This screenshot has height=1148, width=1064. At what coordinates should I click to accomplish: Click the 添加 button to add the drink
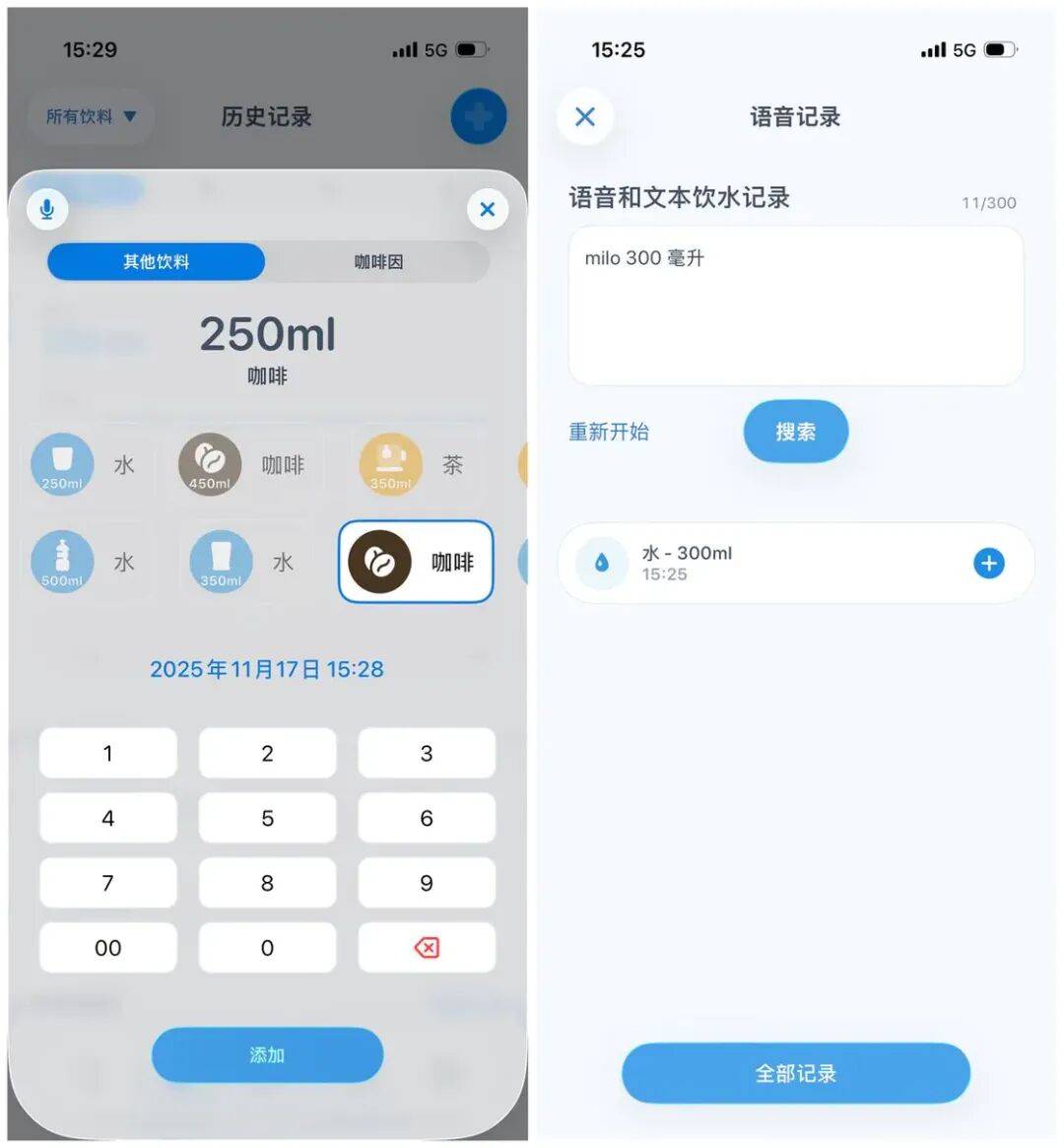point(267,1054)
